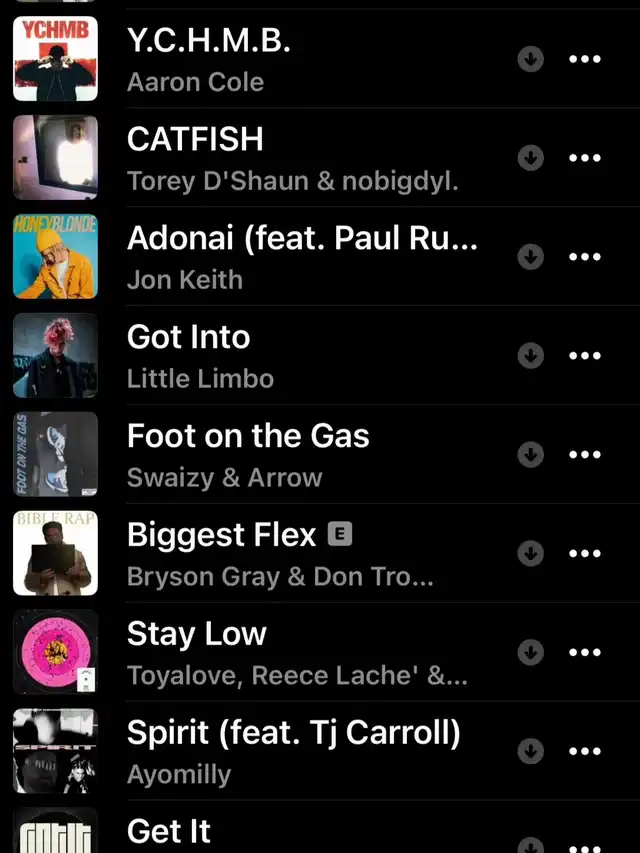The image size is (640, 853).
Task: Open more options for Stay Low
Action: (584, 653)
